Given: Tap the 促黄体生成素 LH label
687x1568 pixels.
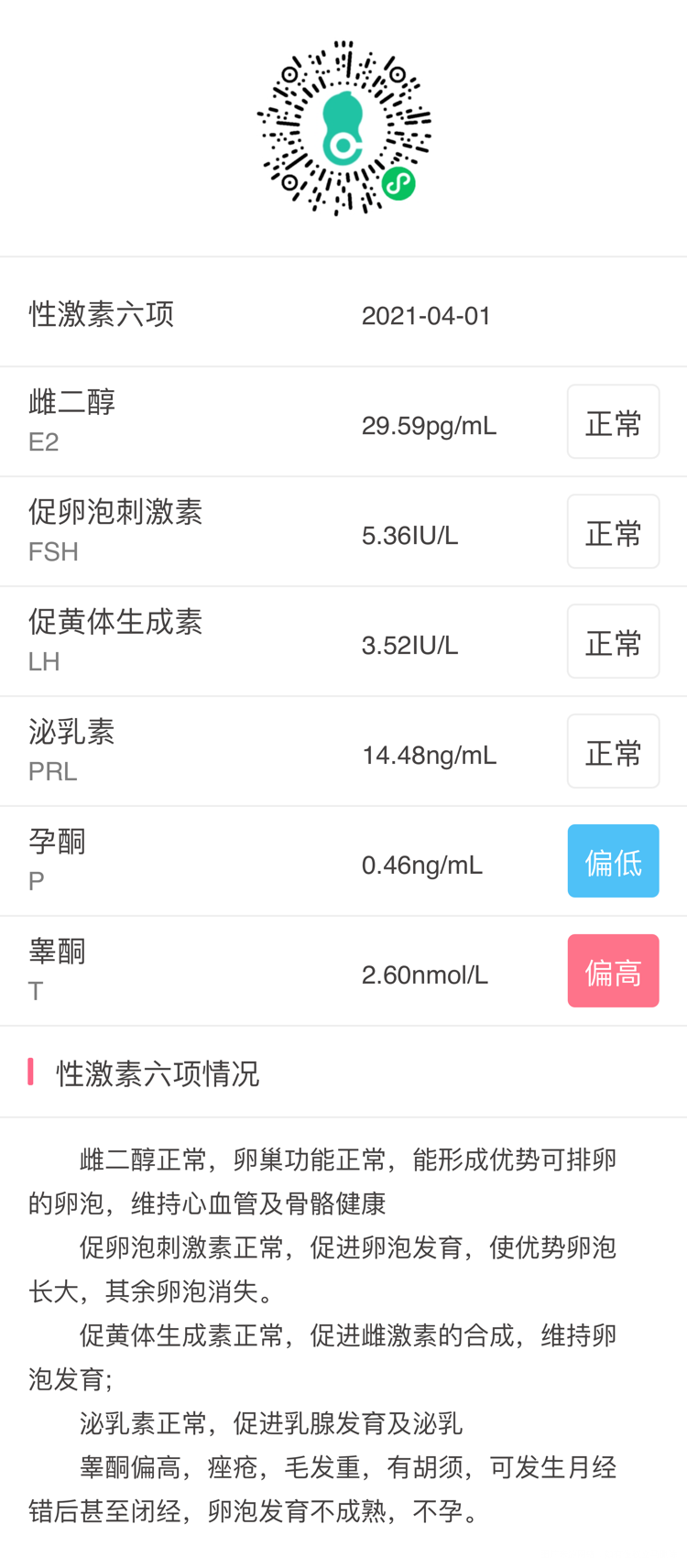Looking at the screenshot, I should 114,640.
